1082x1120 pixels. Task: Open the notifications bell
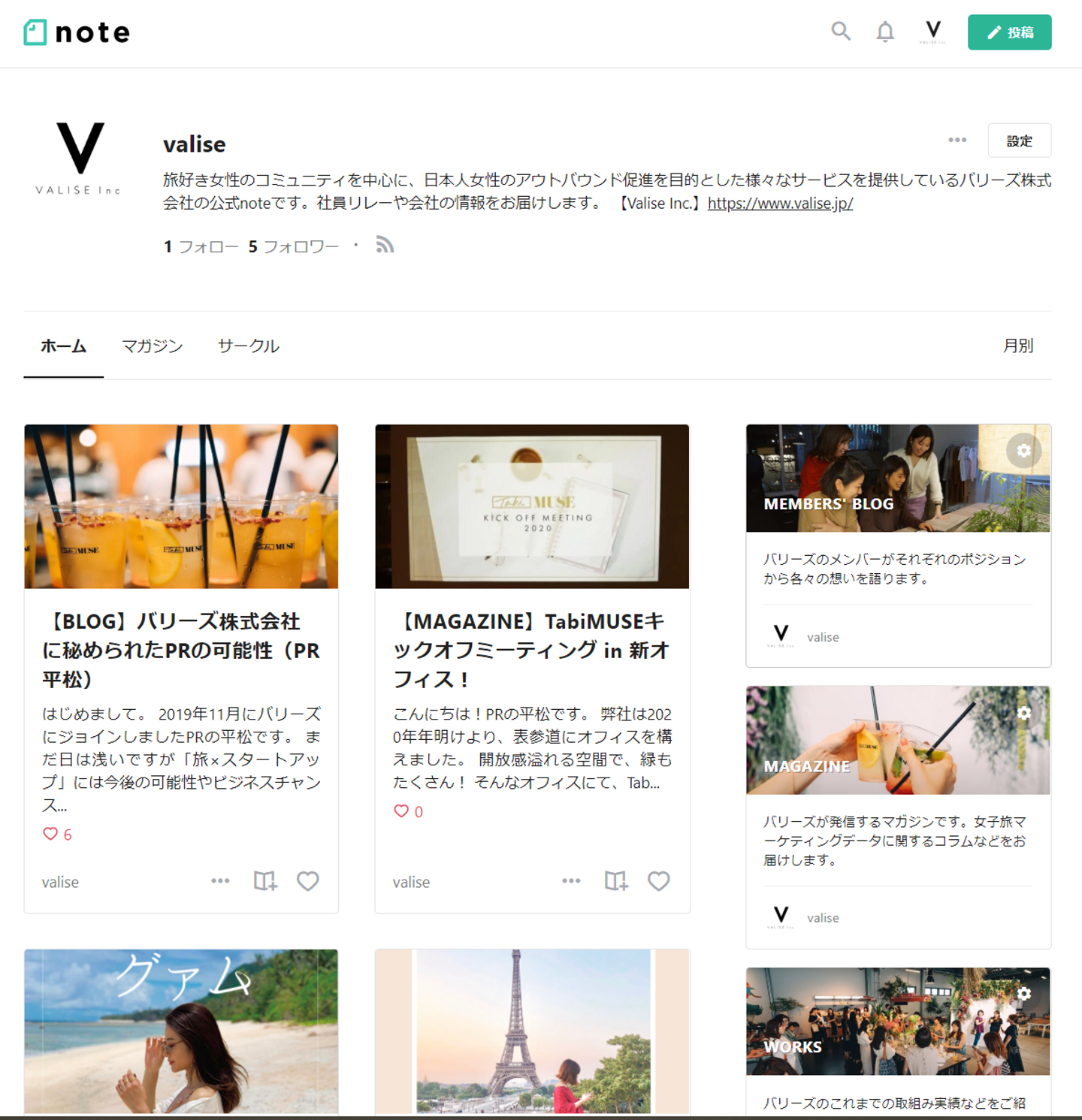(x=885, y=32)
